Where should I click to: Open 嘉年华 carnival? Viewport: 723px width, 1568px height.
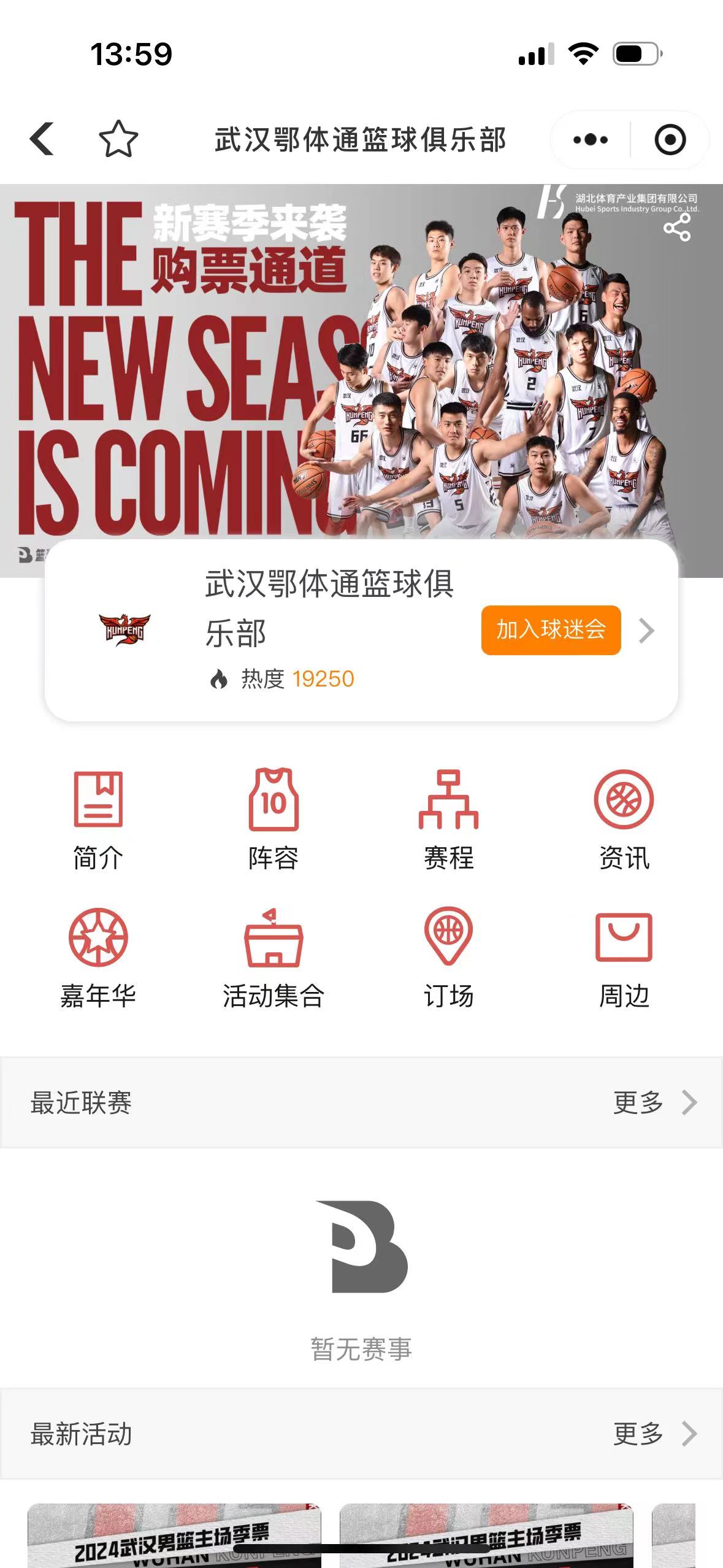(98, 958)
